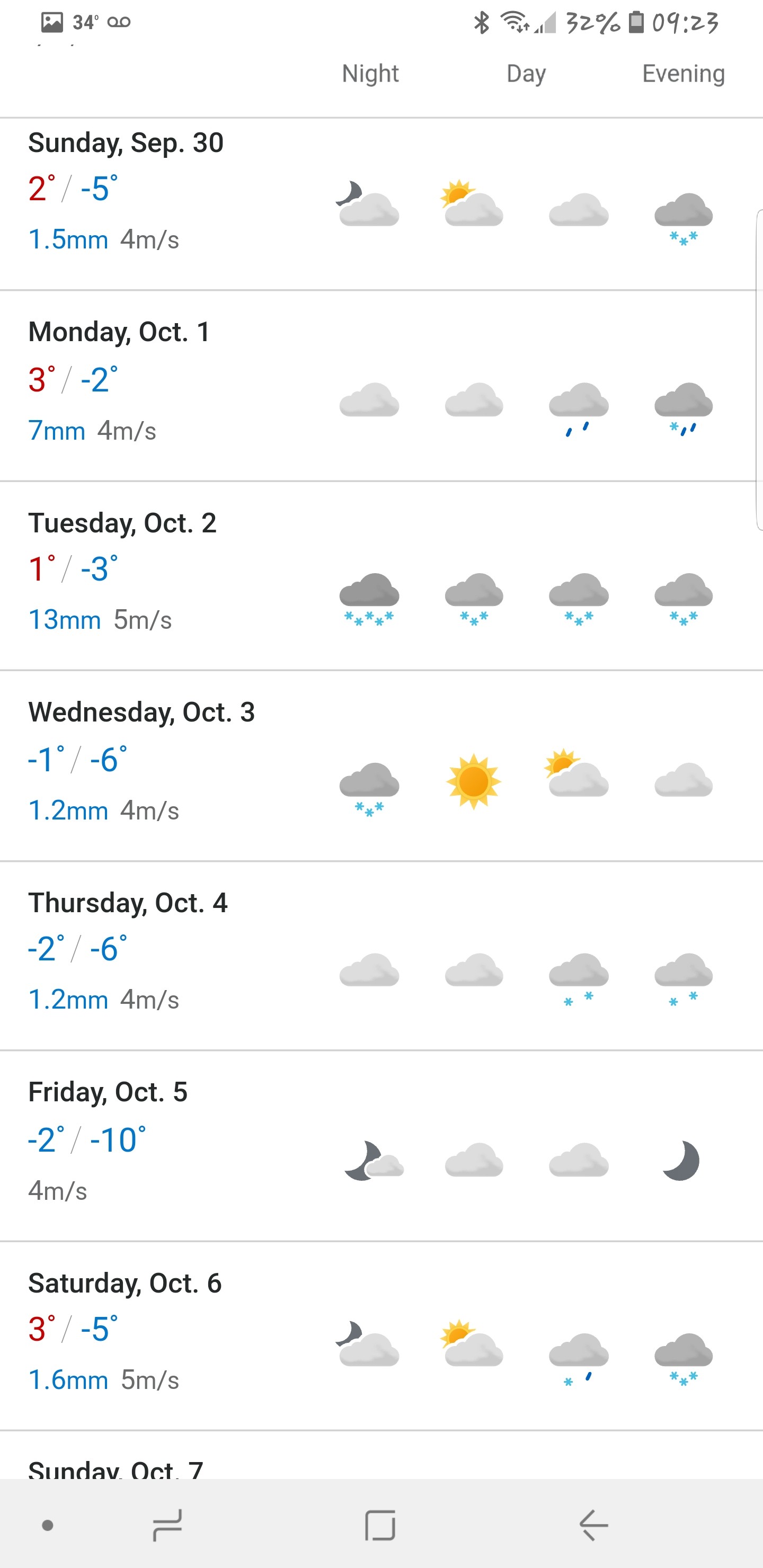
Task: Open the Sunday, Sep. 30 forecast
Action: click(x=381, y=204)
